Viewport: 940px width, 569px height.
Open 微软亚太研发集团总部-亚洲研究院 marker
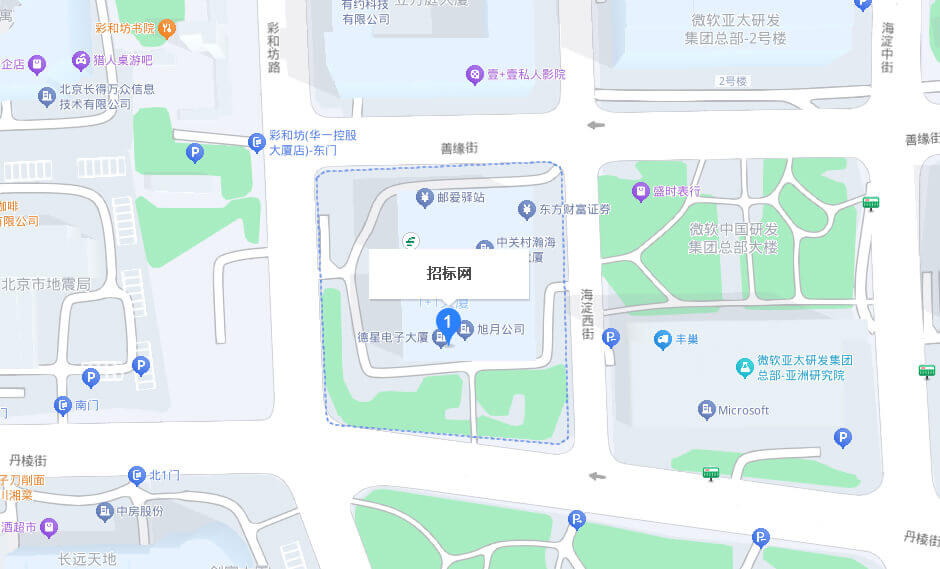pos(743,368)
